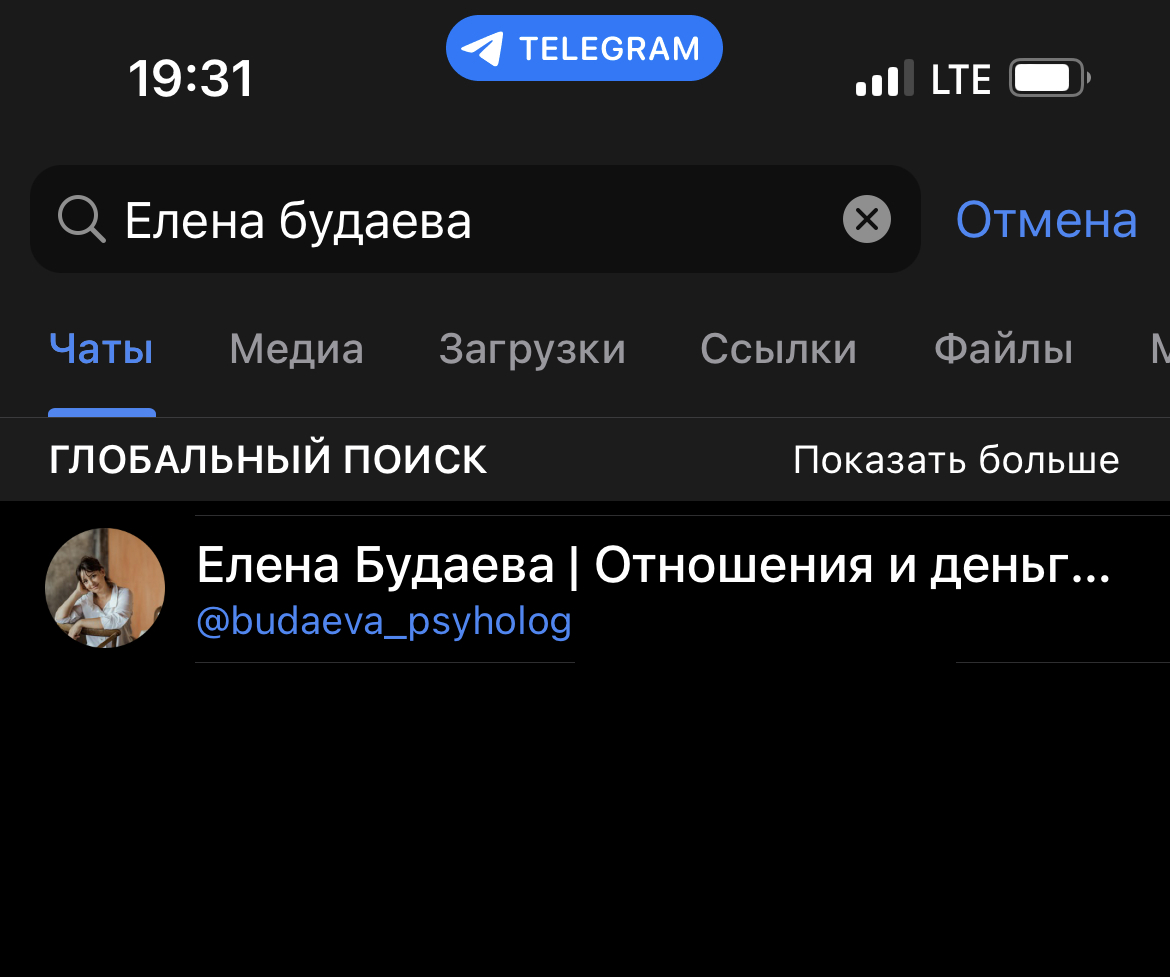The height and width of the screenshot is (977, 1170).
Task: Tap Показать больше in global search
Action: (955, 459)
